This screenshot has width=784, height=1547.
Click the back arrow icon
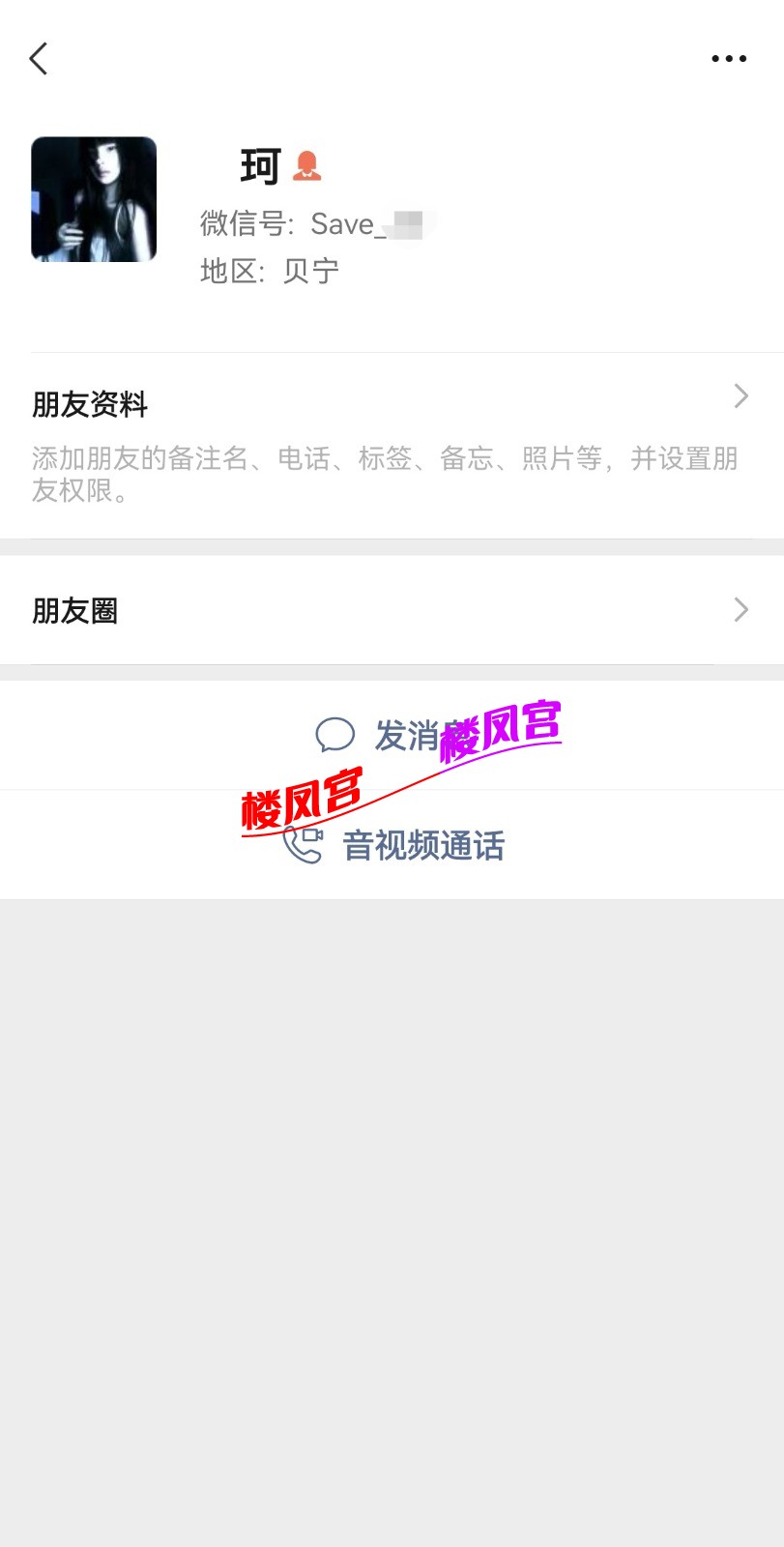(x=39, y=58)
